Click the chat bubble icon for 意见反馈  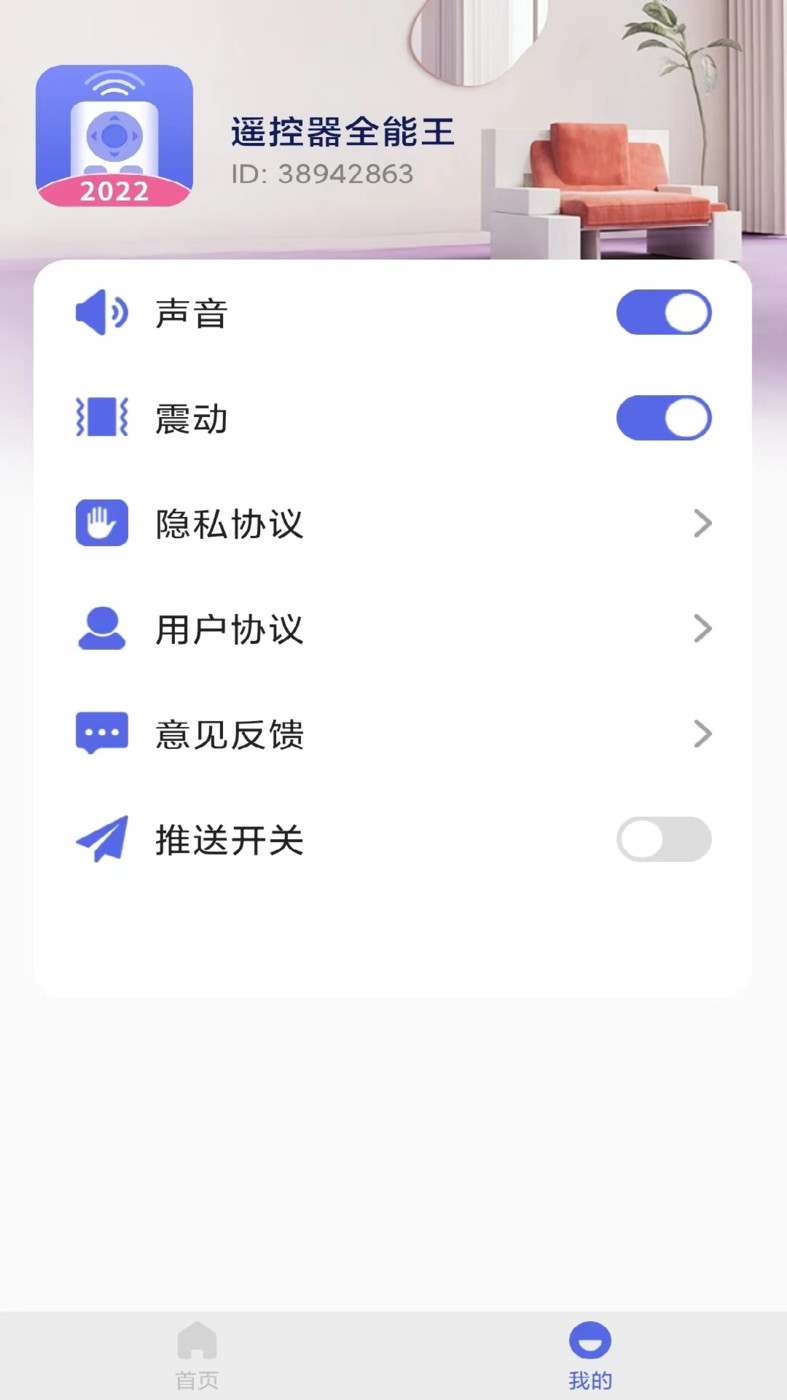coord(100,734)
